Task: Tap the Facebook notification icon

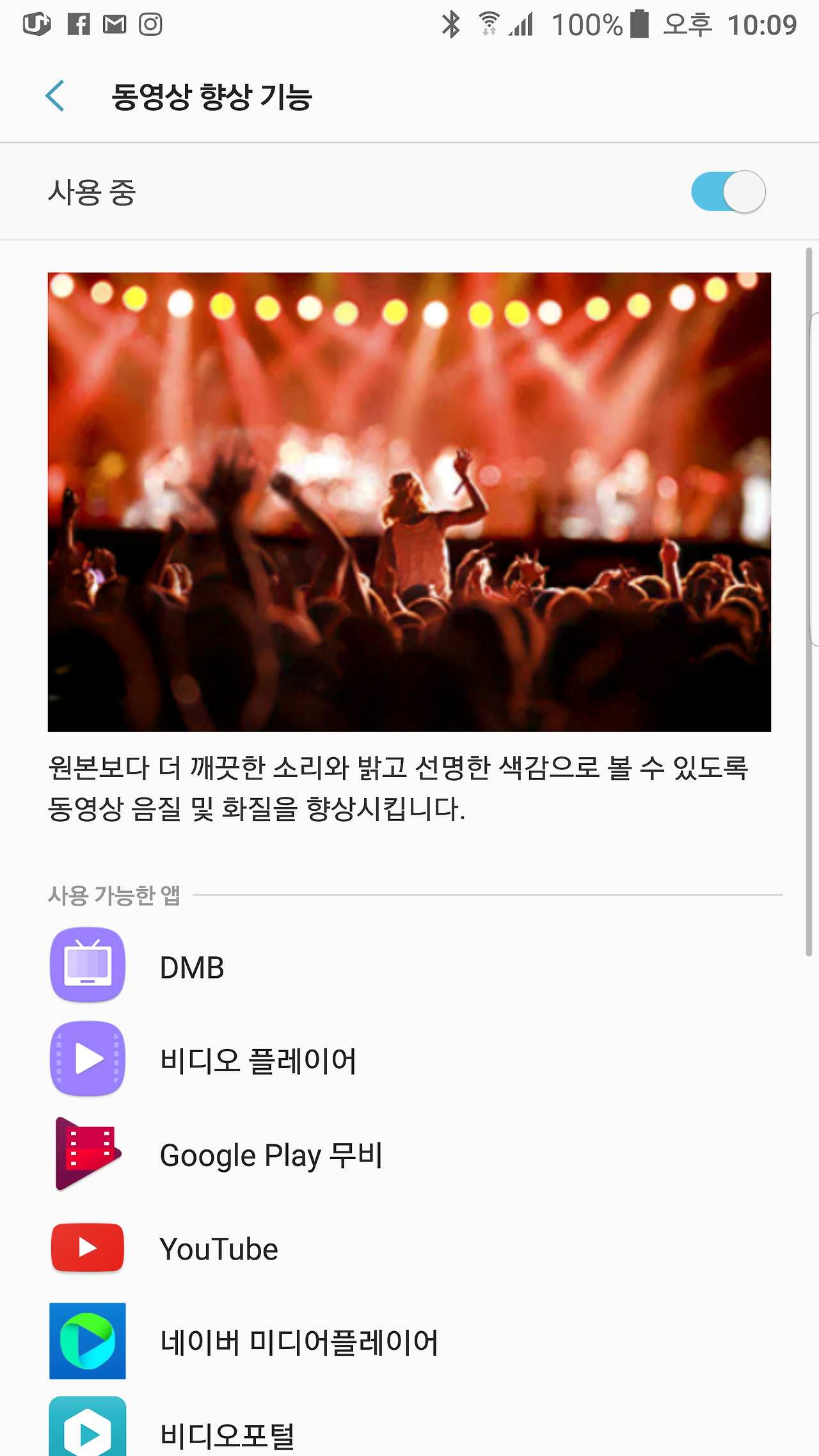Action: pos(78,24)
